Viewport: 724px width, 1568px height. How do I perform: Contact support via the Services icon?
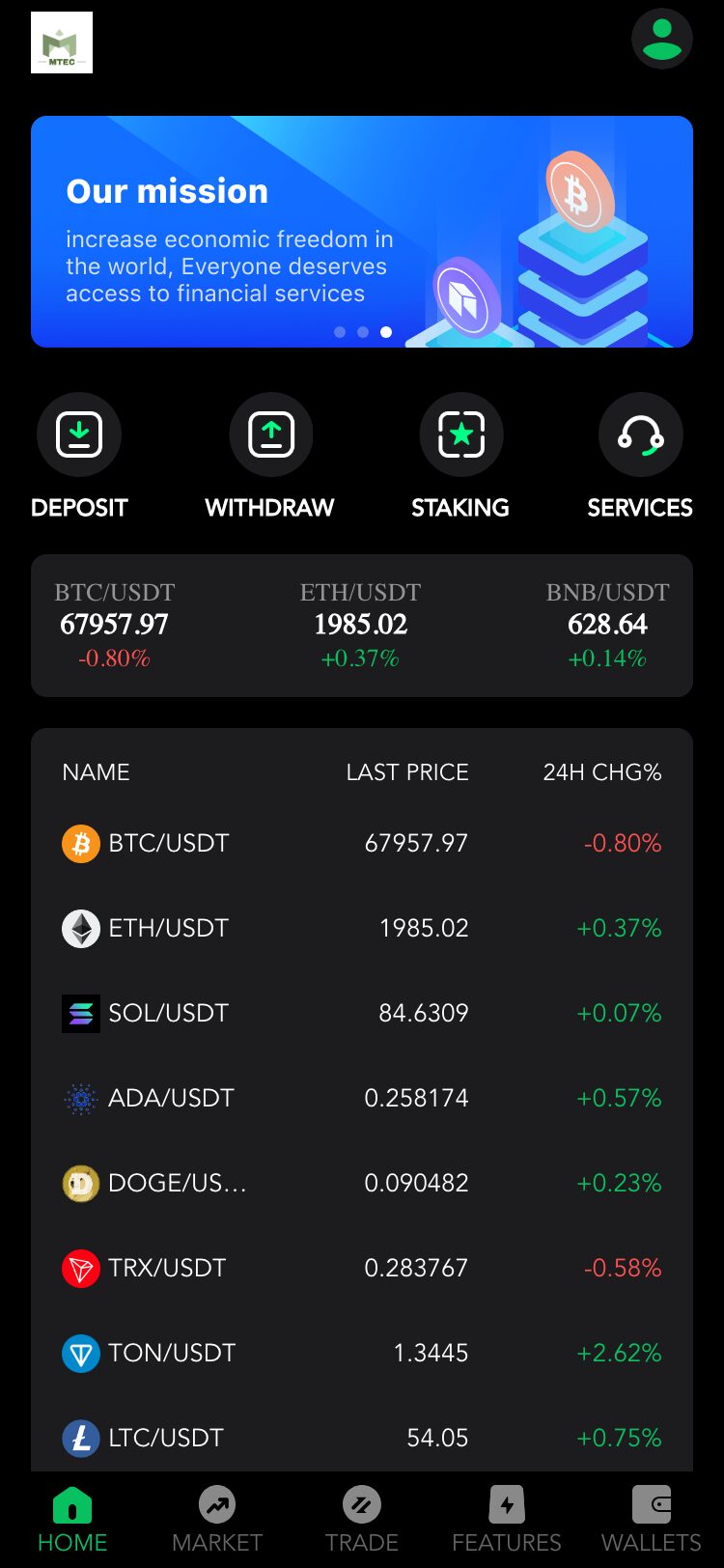[641, 434]
